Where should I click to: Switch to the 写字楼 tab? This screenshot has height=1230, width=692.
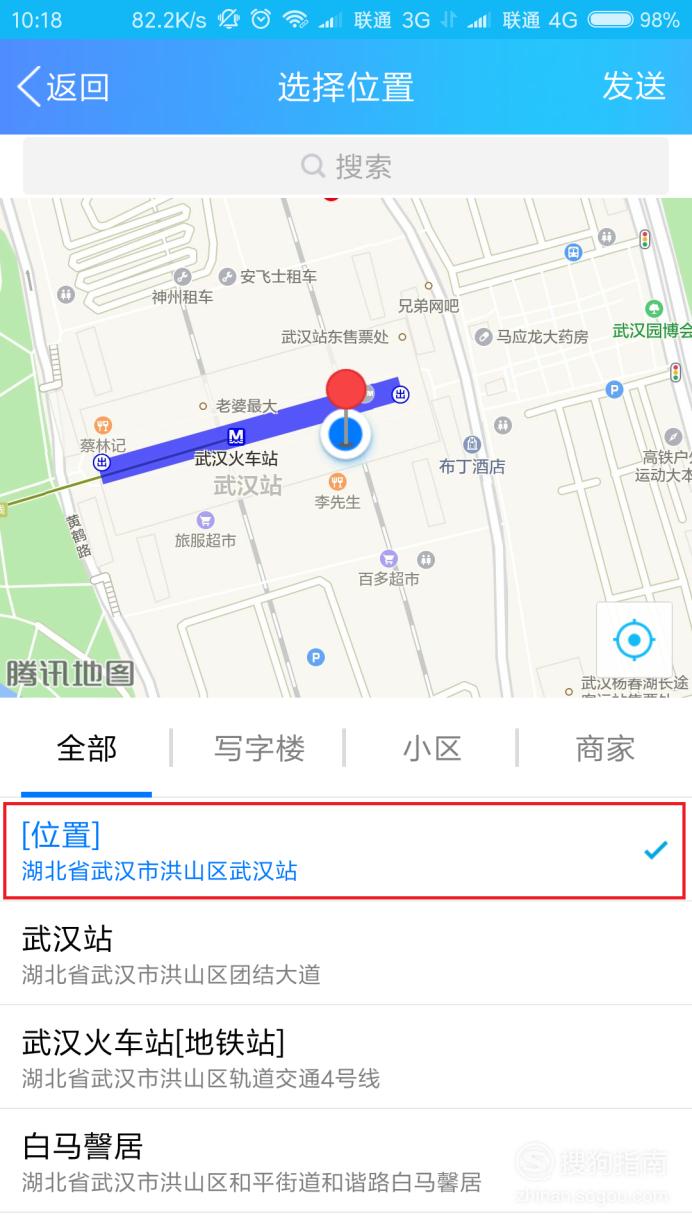259,748
